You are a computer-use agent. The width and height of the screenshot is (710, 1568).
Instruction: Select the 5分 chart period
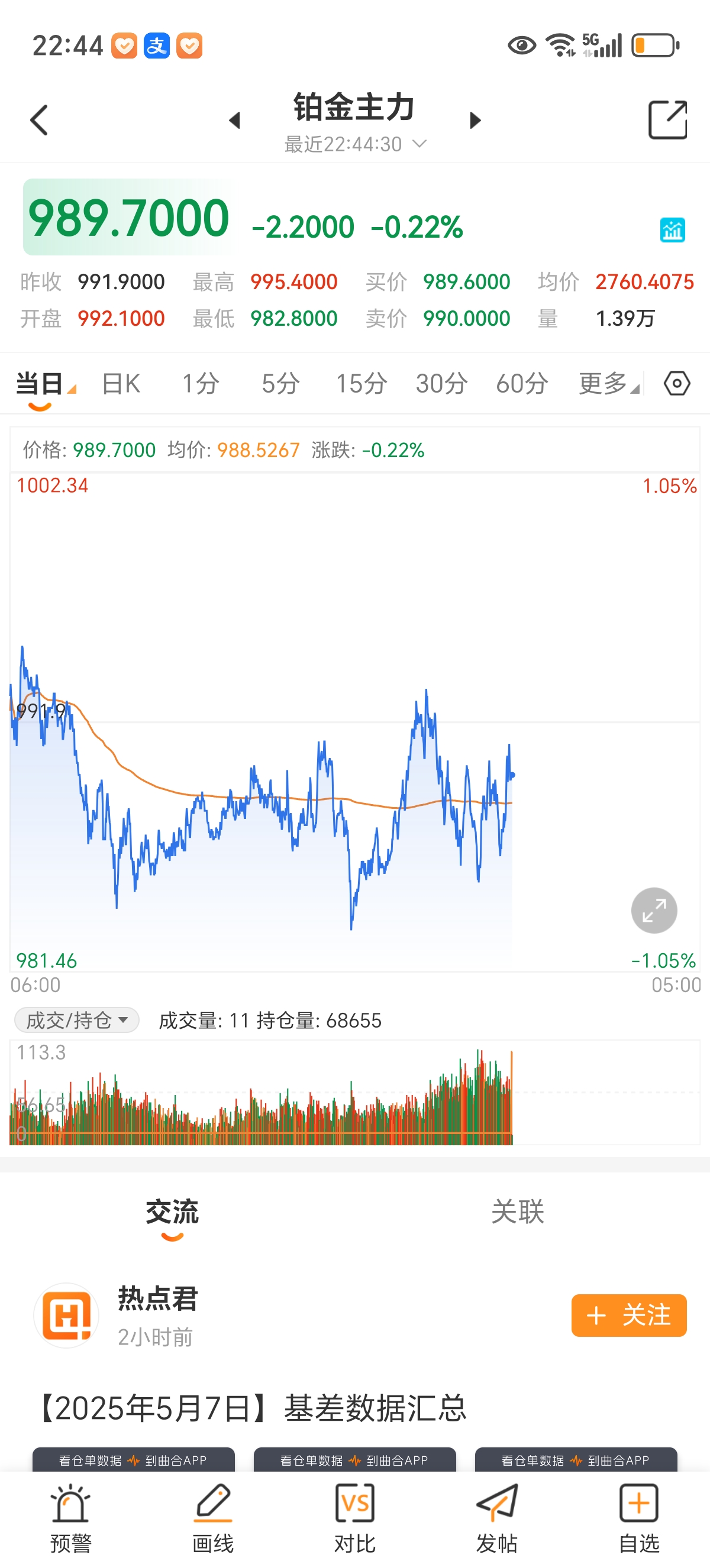tap(280, 384)
